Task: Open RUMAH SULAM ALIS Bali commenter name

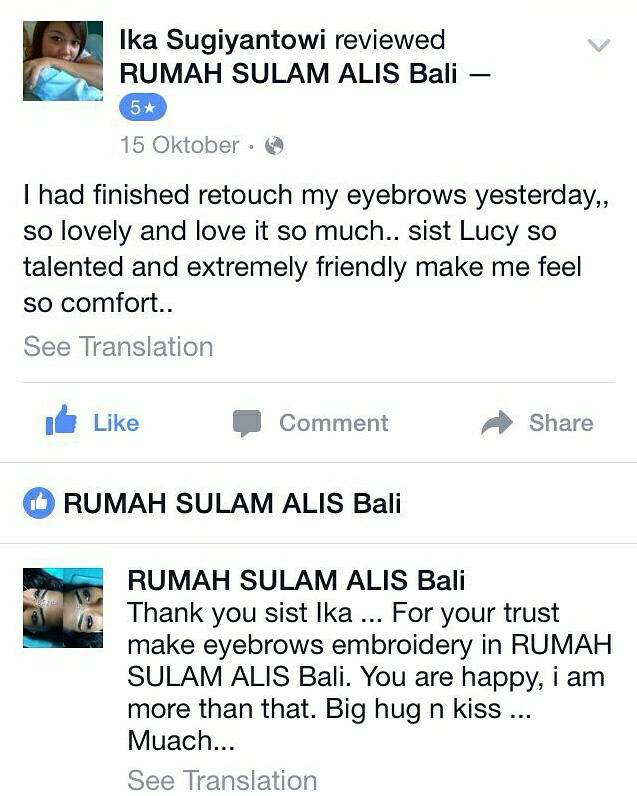Action: (x=296, y=581)
